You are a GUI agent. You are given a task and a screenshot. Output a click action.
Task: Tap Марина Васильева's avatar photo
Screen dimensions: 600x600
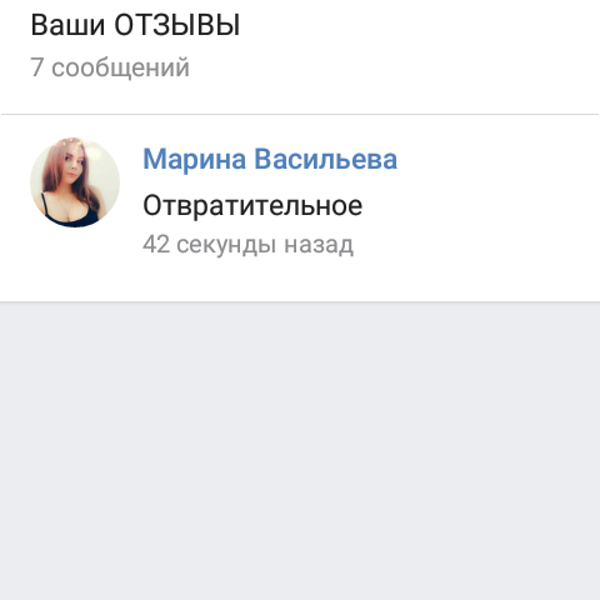click(x=75, y=183)
